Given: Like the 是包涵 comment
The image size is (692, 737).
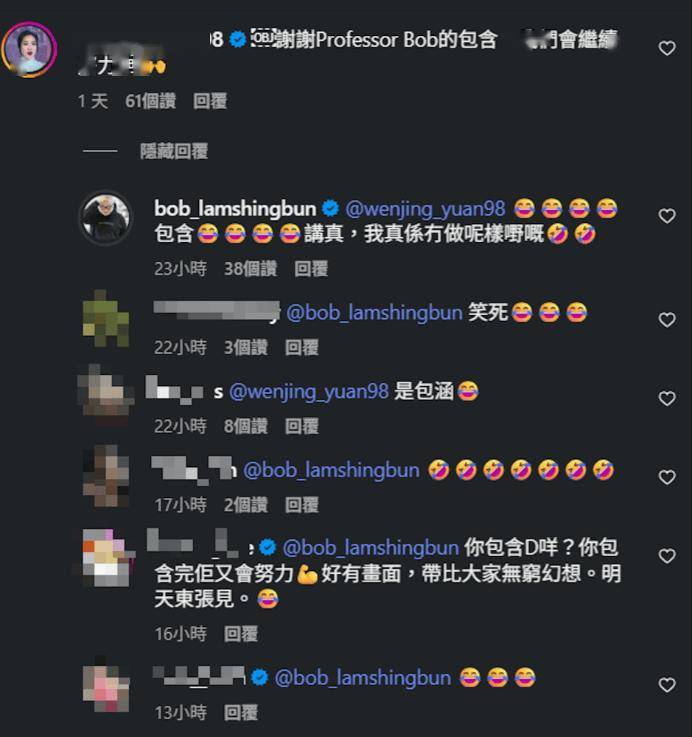Looking at the screenshot, I should [667, 399].
